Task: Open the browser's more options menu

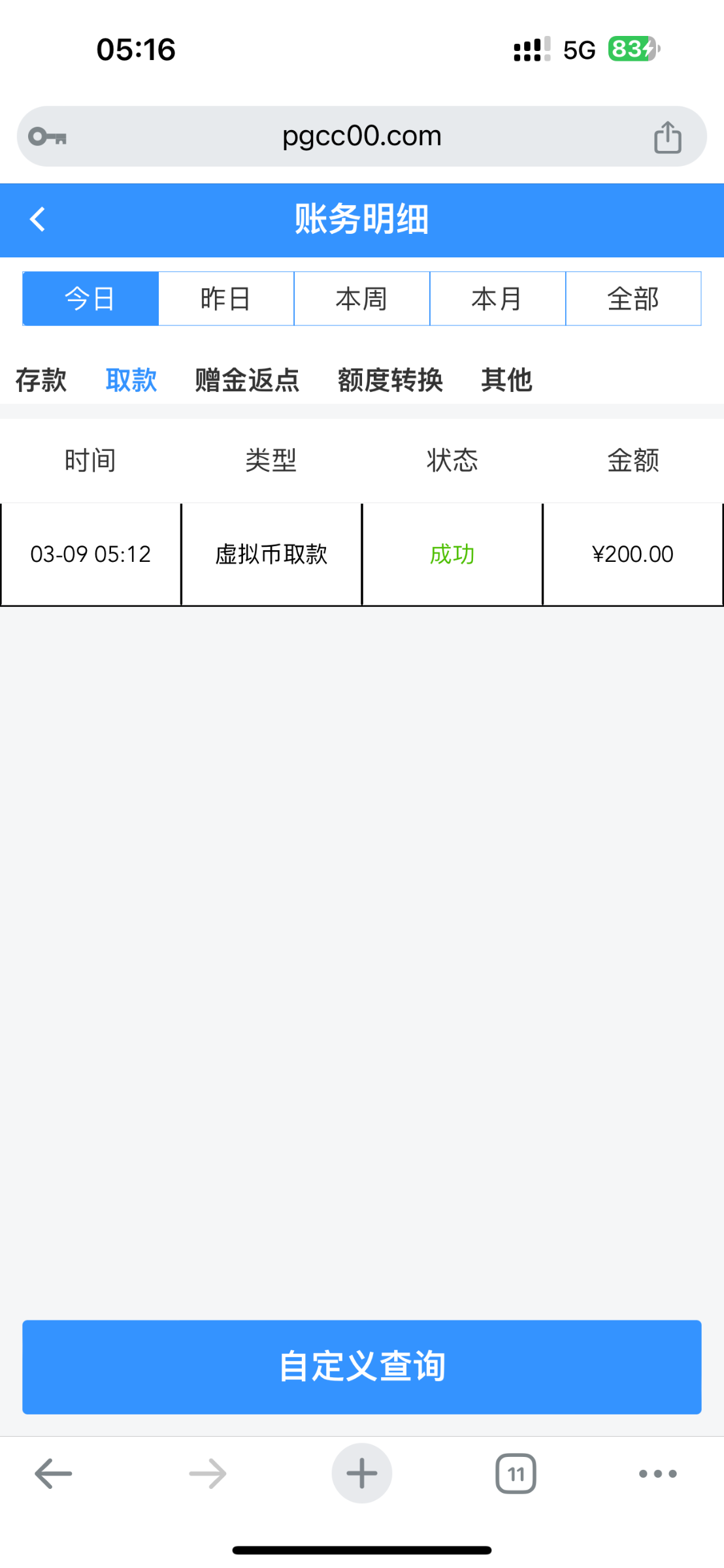Action: click(657, 1474)
